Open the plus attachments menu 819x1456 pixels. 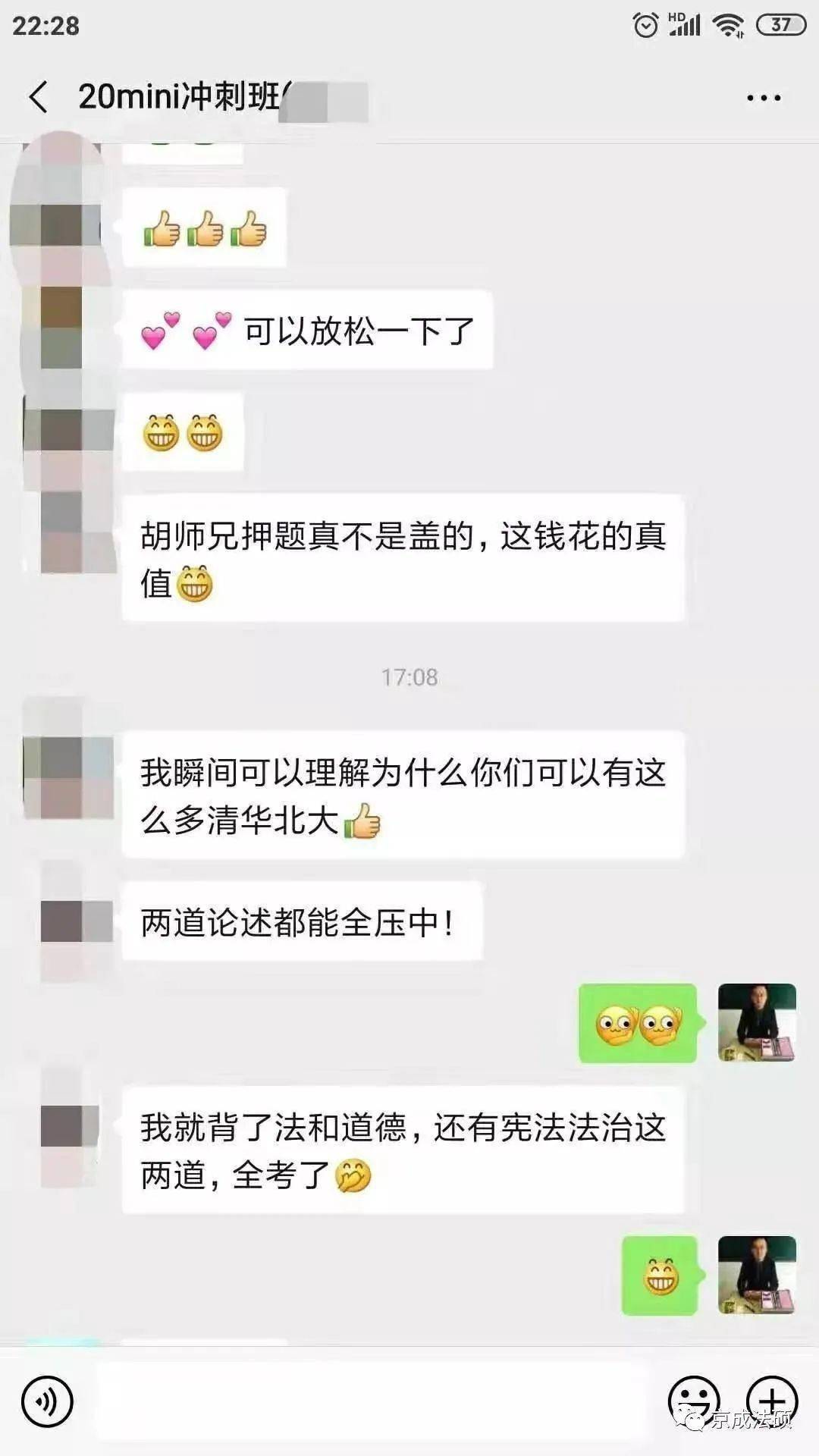[x=771, y=1401]
